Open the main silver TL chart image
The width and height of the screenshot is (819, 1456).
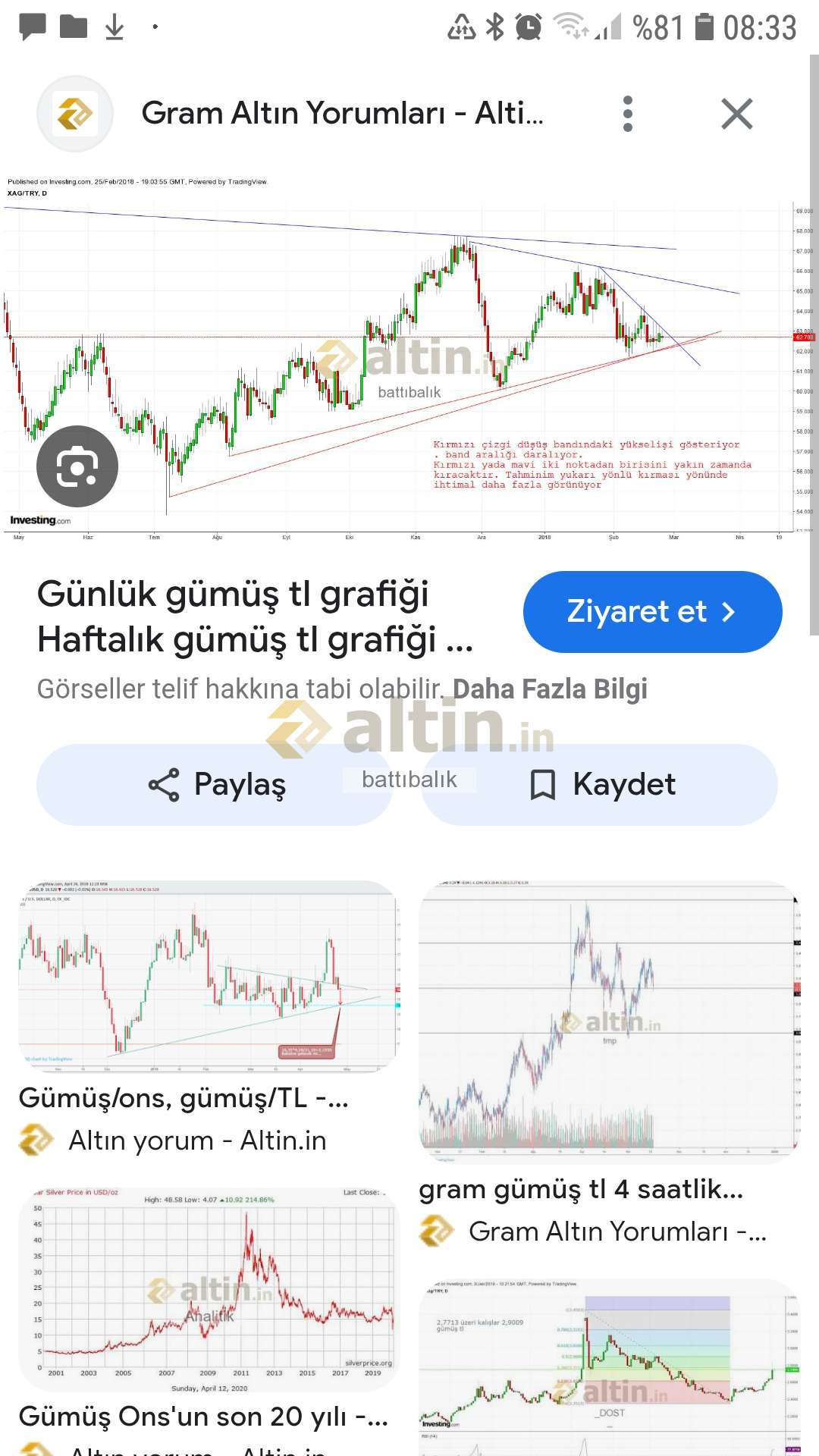pyautogui.click(x=409, y=356)
